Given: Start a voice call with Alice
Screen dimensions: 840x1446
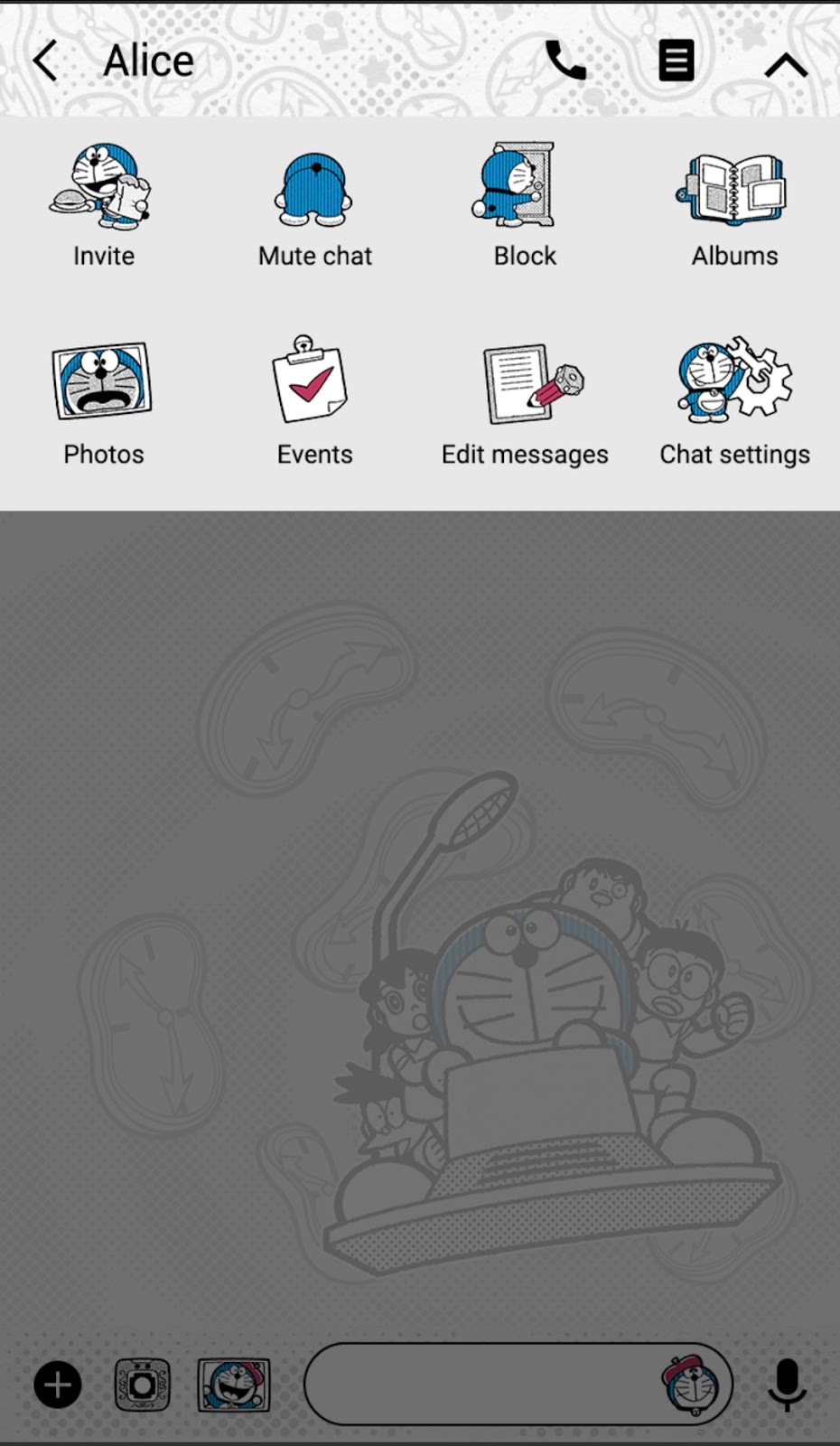Looking at the screenshot, I should pos(566,61).
